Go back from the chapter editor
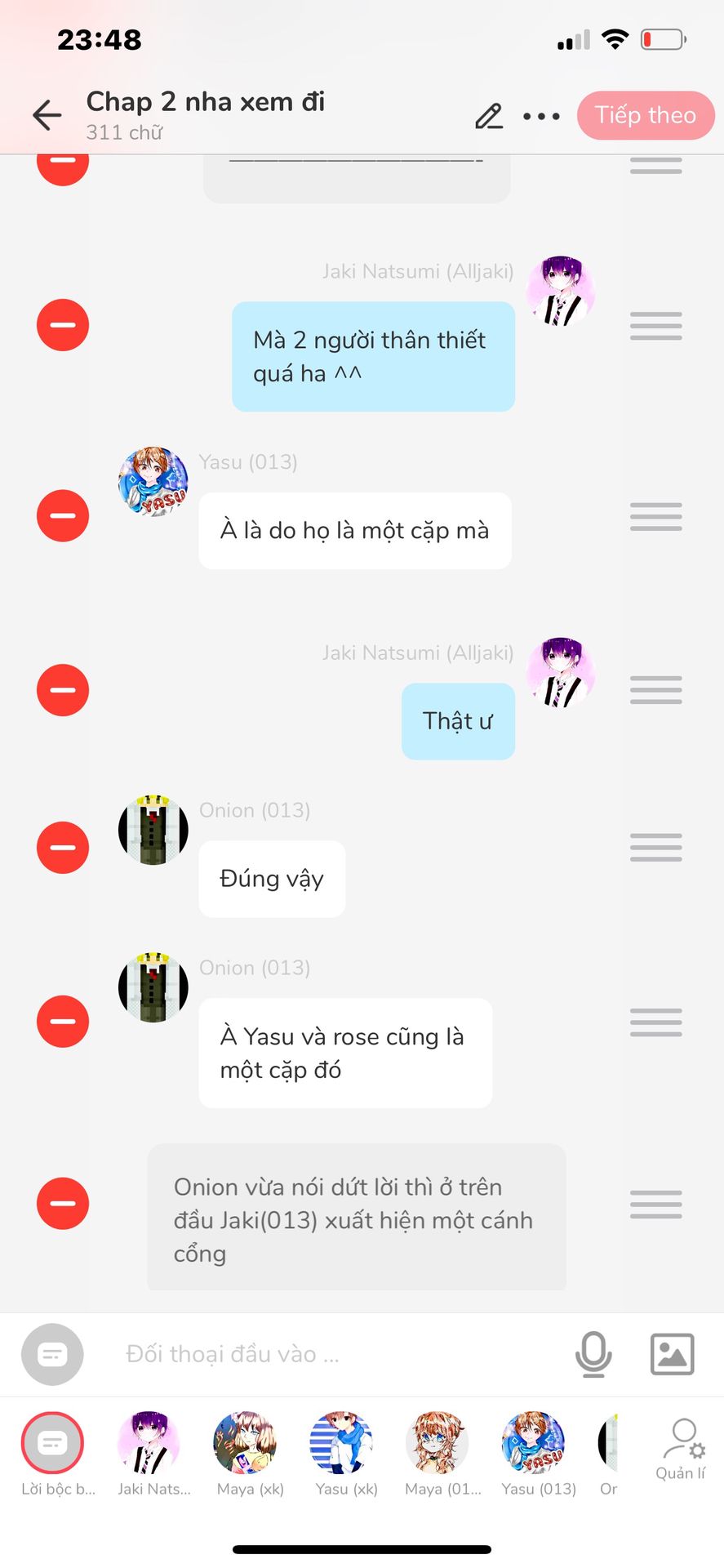Screen dimensions: 724x1568 [47, 115]
